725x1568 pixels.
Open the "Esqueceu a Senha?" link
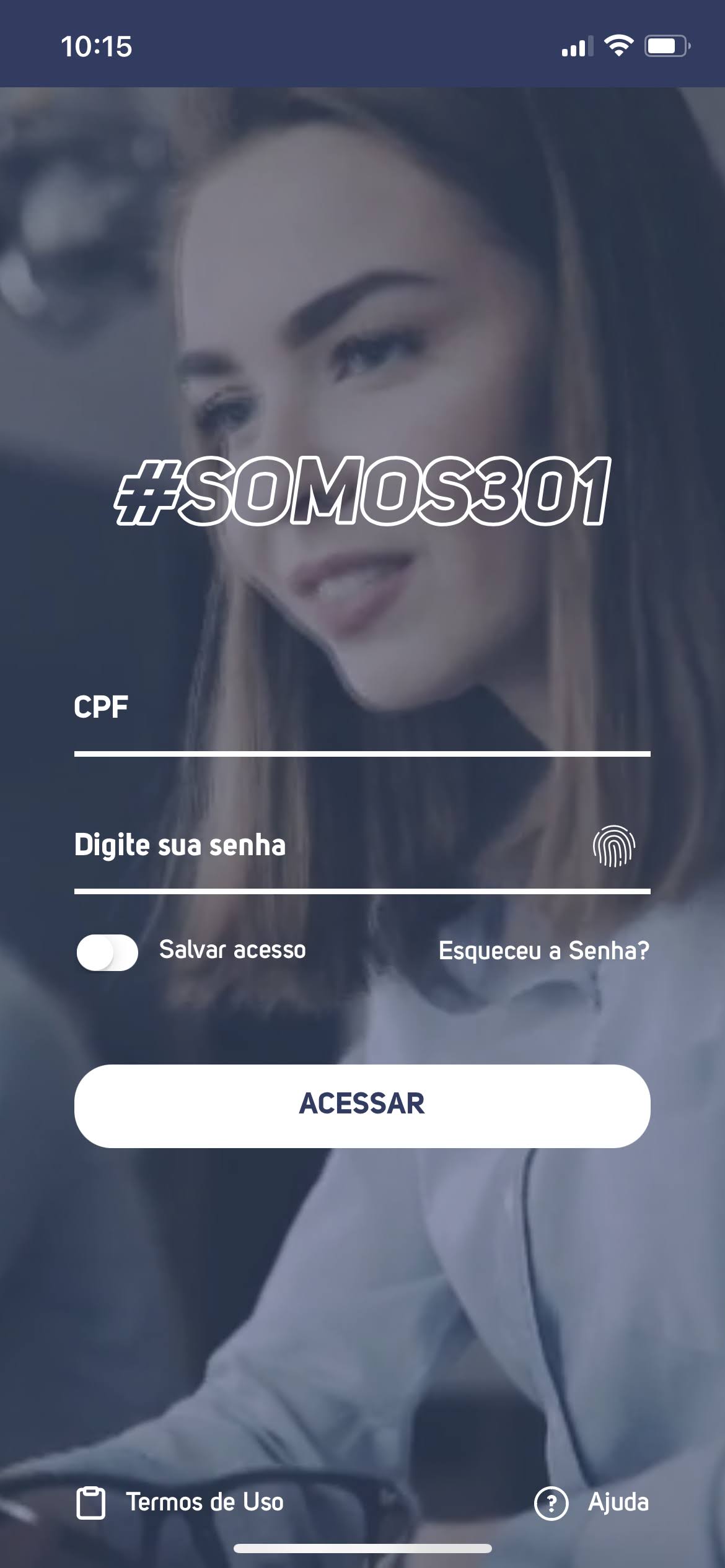[543, 951]
